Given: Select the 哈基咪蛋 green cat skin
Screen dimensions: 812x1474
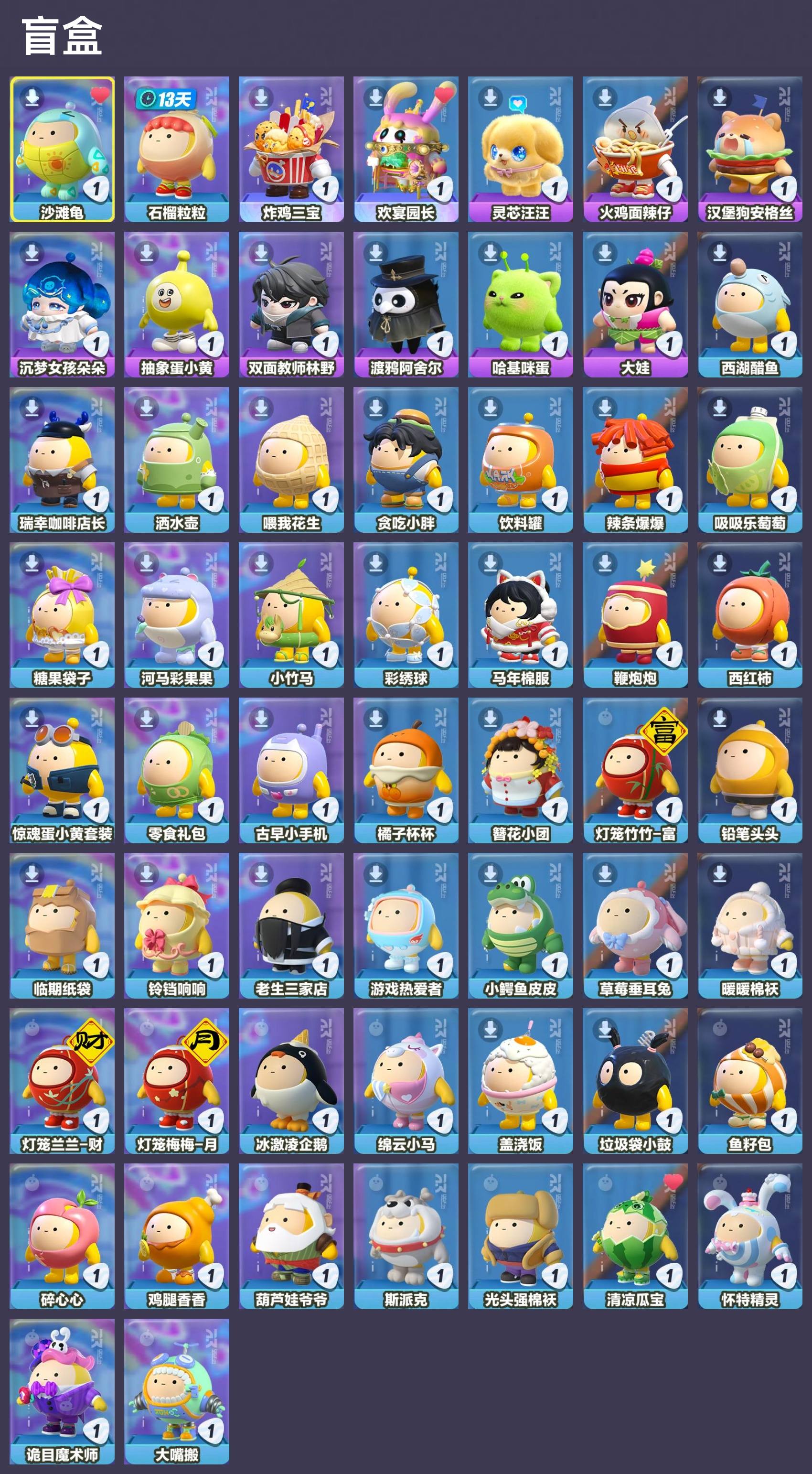Looking at the screenshot, I should (520, 304).
